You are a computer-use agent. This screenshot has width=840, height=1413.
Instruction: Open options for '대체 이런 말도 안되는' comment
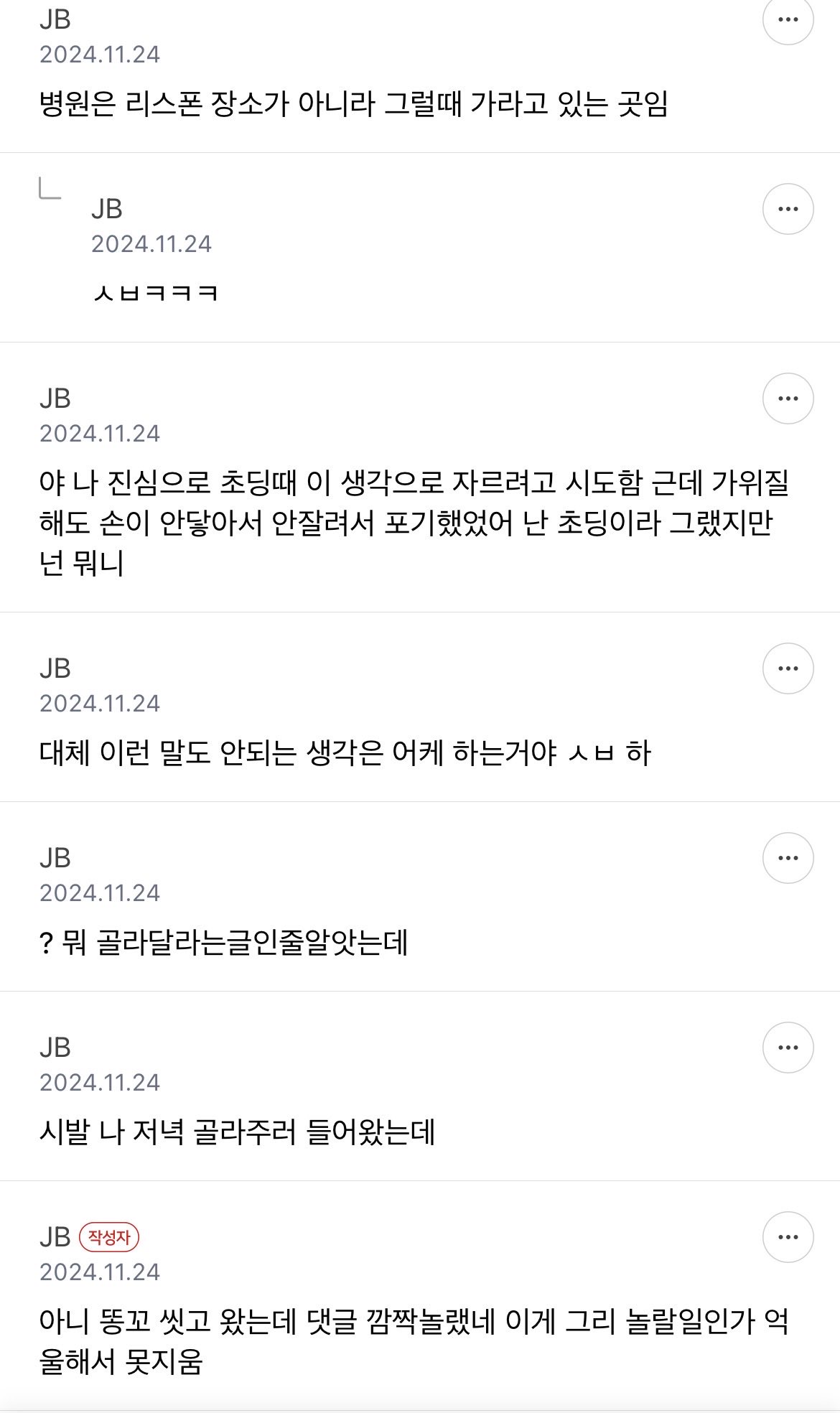coord(788,668)
